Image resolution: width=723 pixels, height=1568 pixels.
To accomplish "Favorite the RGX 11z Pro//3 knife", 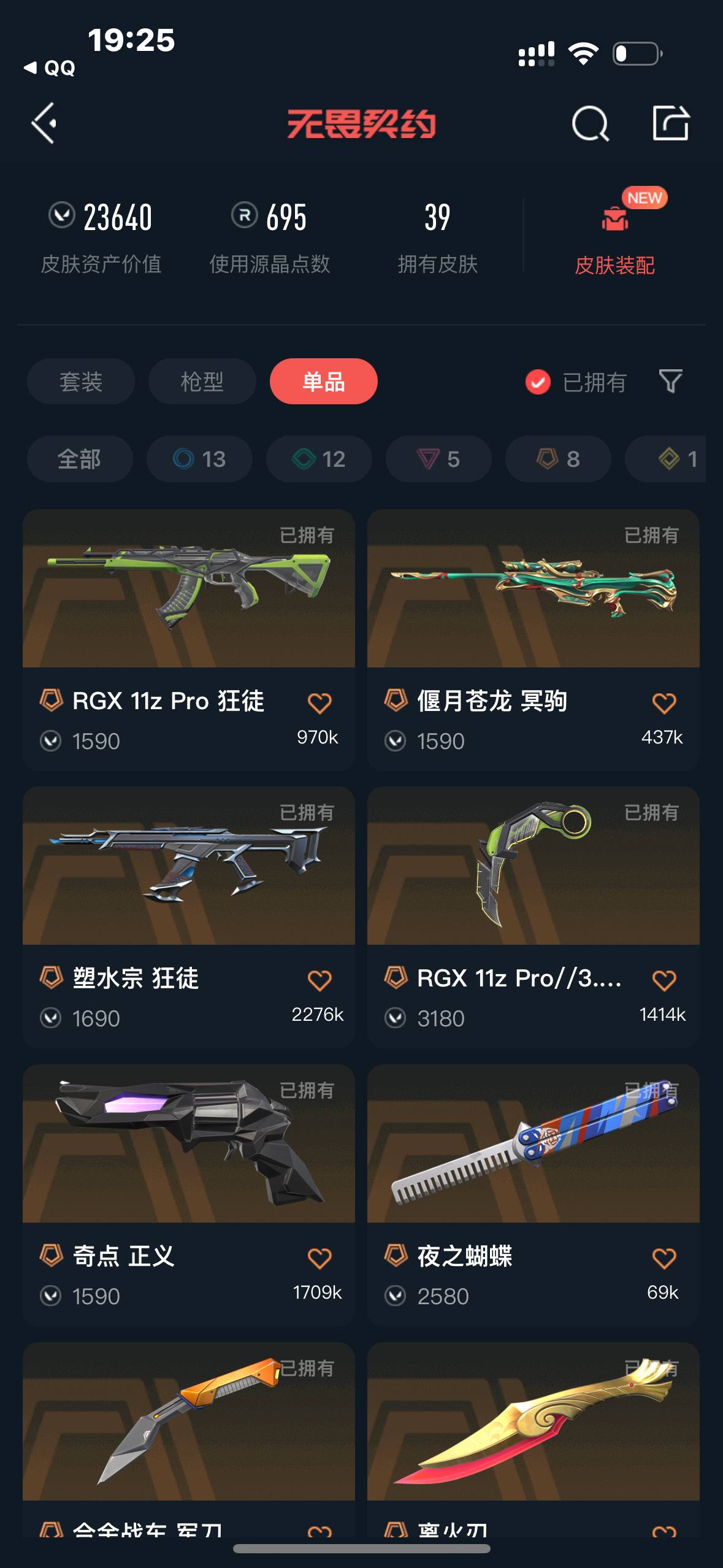I will pos(664,980).
